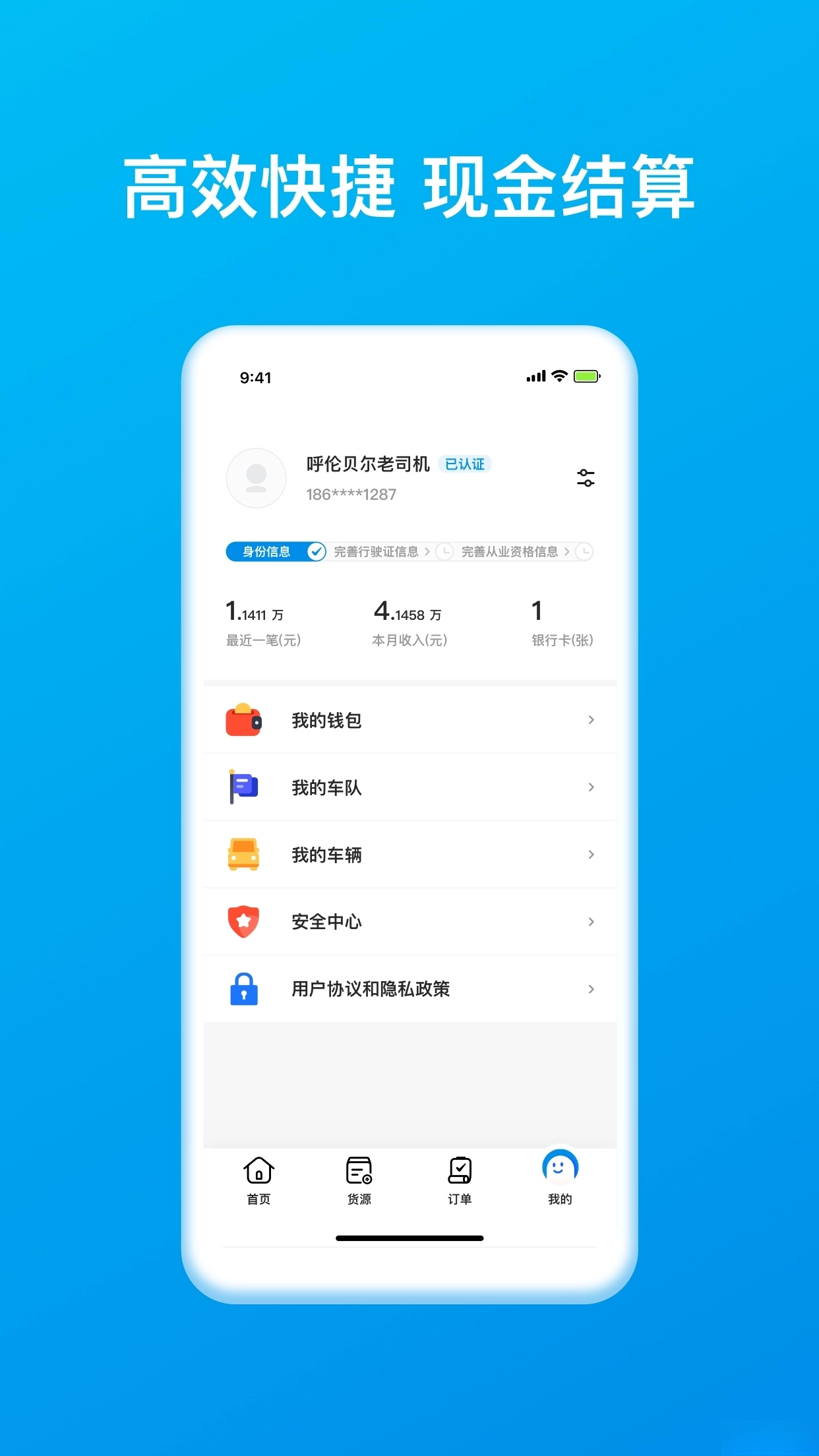Expand 安全中心 using the arrow
Viewport: 819px width, 1456px height.
pos(591,922)
